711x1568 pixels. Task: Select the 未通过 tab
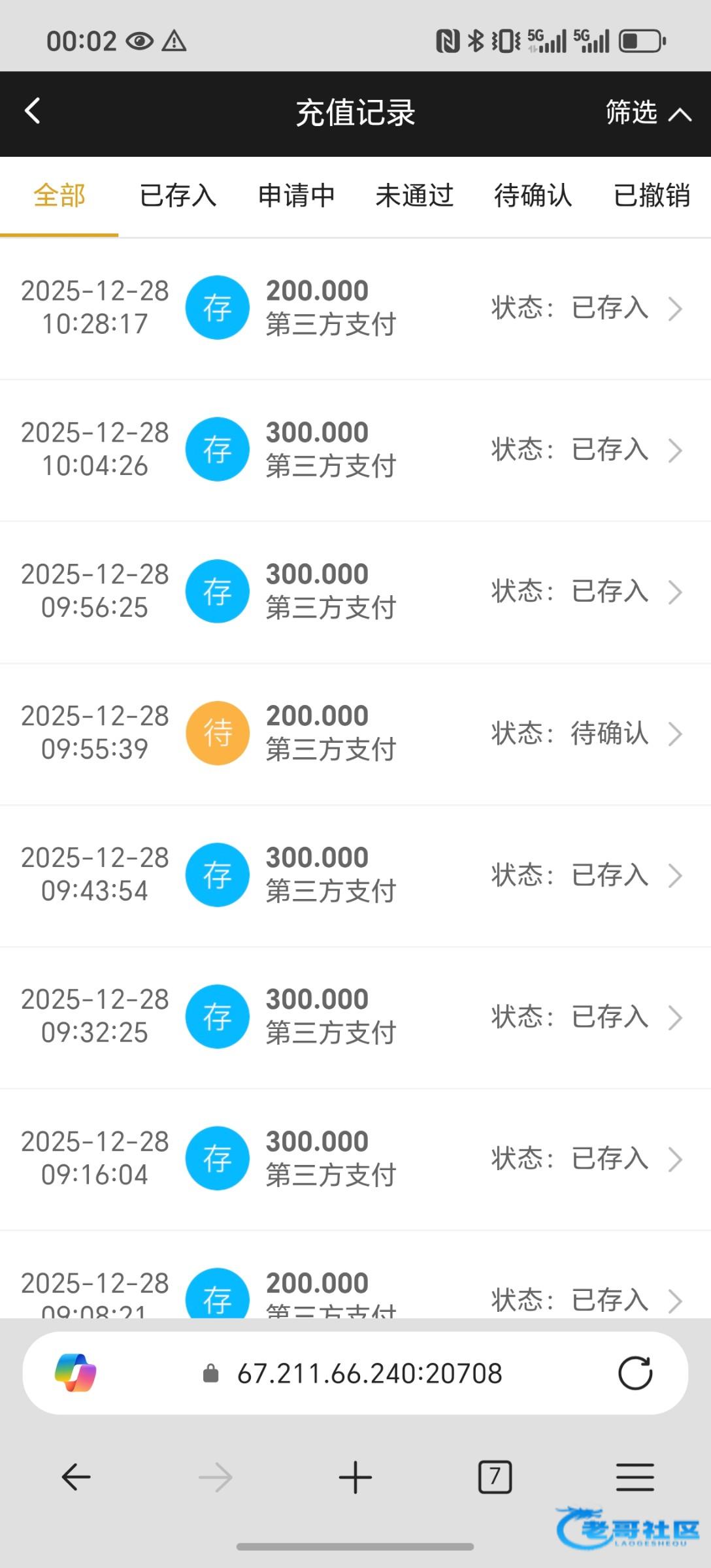click(414, 196)
